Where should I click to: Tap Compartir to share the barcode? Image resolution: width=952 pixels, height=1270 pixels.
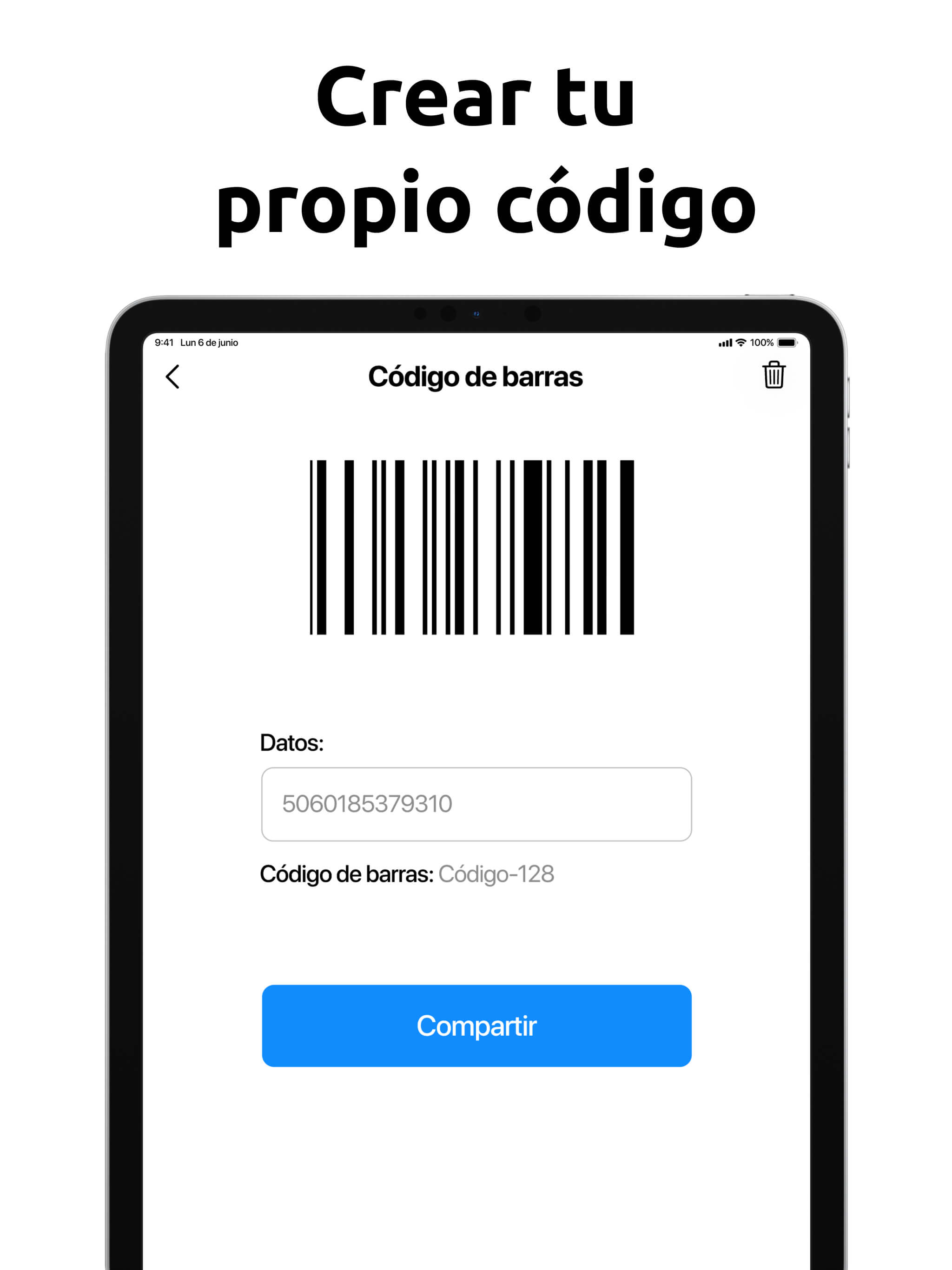476,1026
